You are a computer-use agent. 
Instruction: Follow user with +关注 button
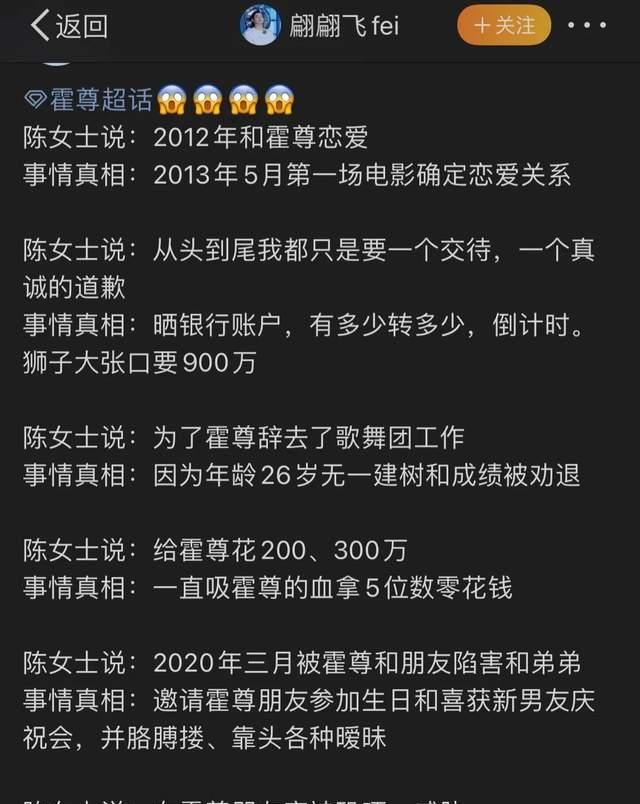(504, 26)
